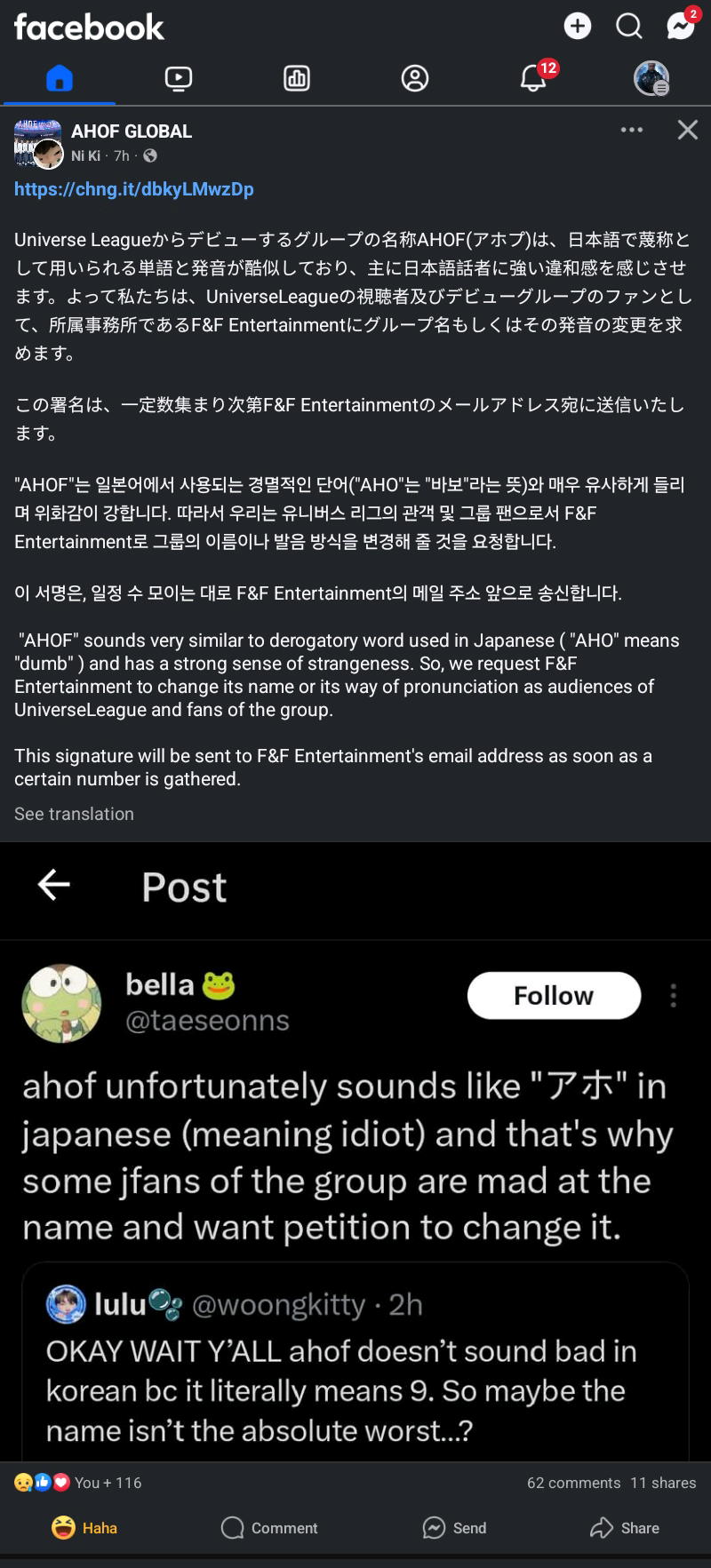Comment on this post

pyautogui.click(x=269, y=1528)
